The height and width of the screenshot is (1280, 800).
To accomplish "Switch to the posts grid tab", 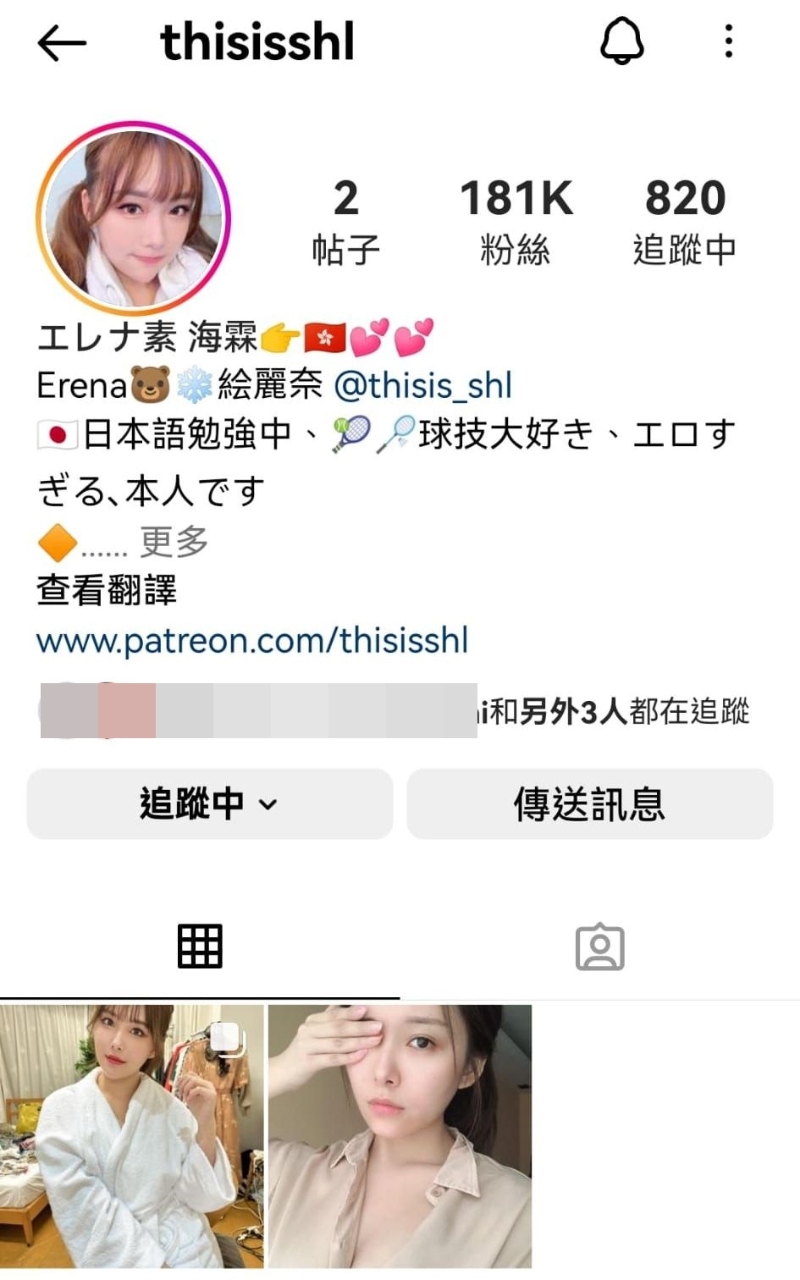I will click(x=200, y=946).
